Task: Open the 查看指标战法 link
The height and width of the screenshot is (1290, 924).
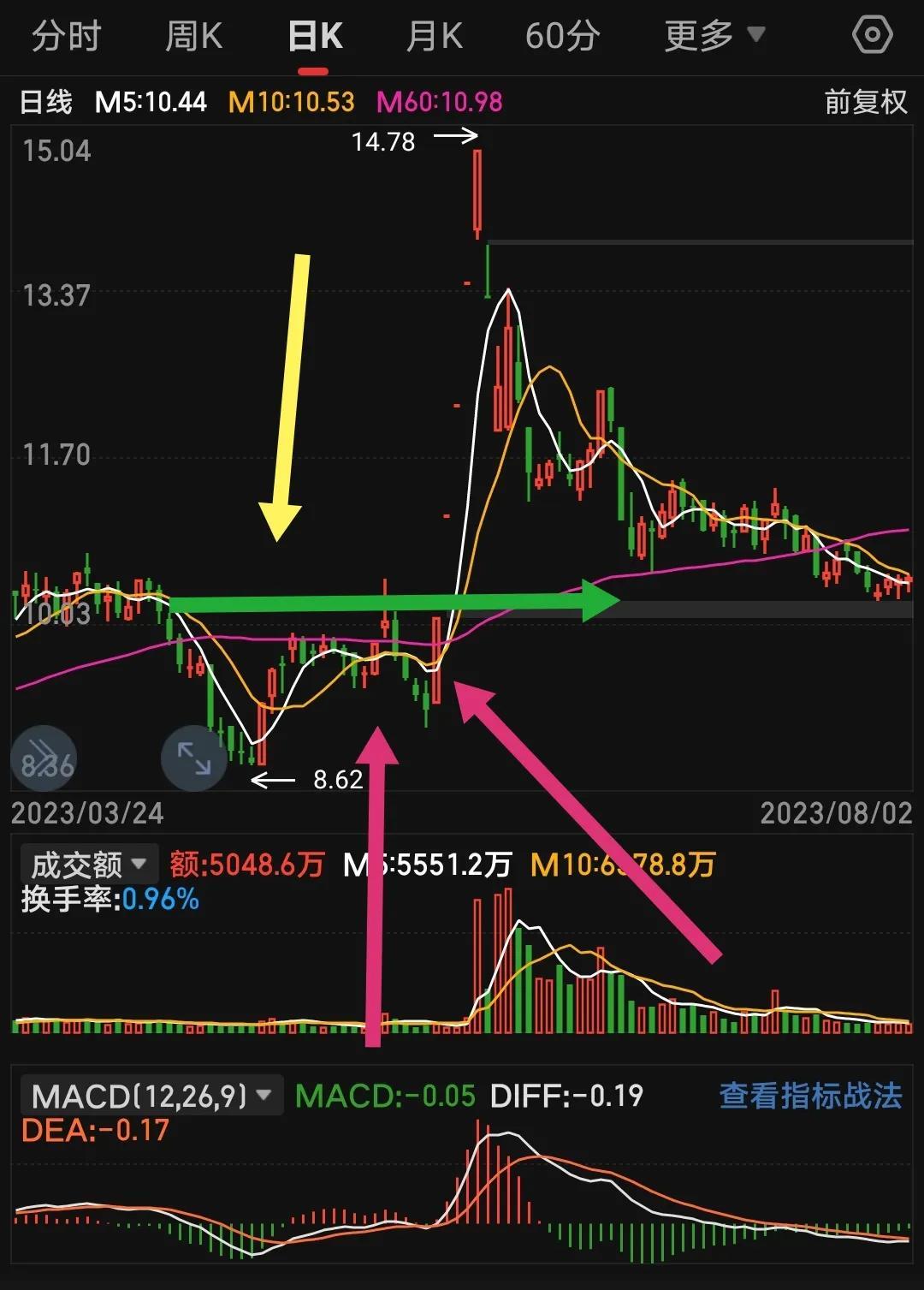Action: [810, 1096]
